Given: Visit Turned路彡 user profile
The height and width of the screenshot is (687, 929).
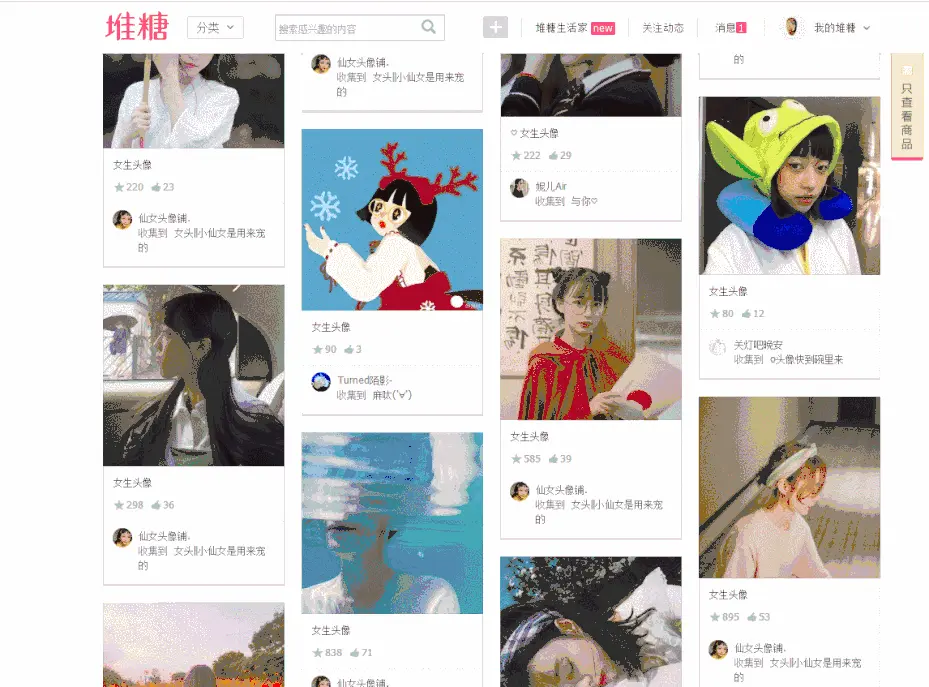Looking at the screenshot, I should coord(367,380).
